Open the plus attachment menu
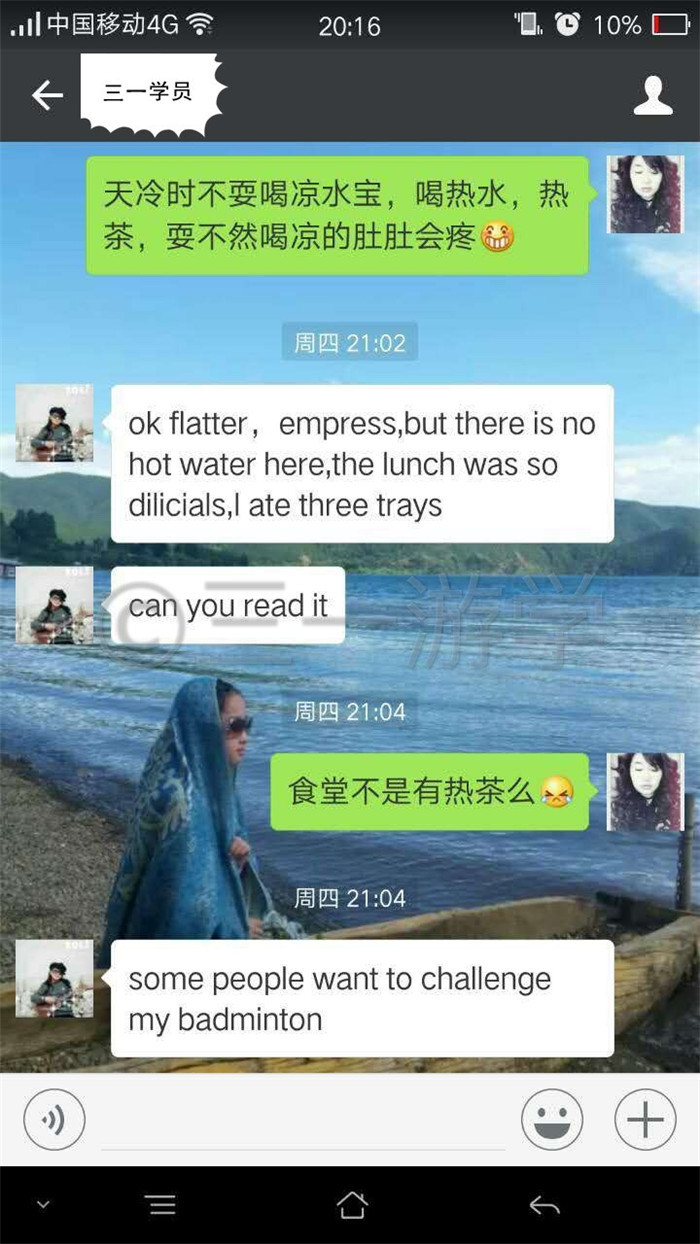Screen dimensions: 700x1244 tap(645, 1119)
